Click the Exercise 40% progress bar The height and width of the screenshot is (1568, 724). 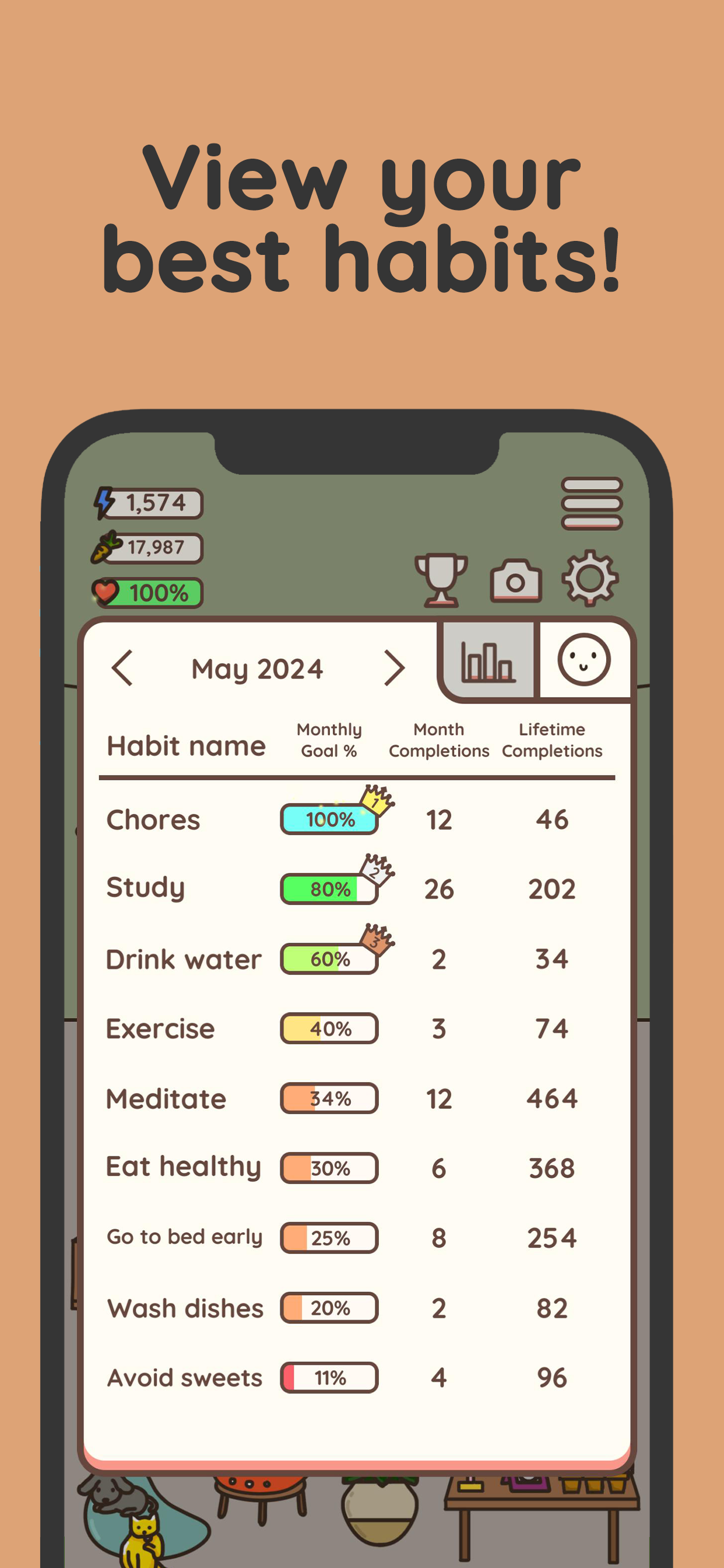click(x=328, y=1028)
